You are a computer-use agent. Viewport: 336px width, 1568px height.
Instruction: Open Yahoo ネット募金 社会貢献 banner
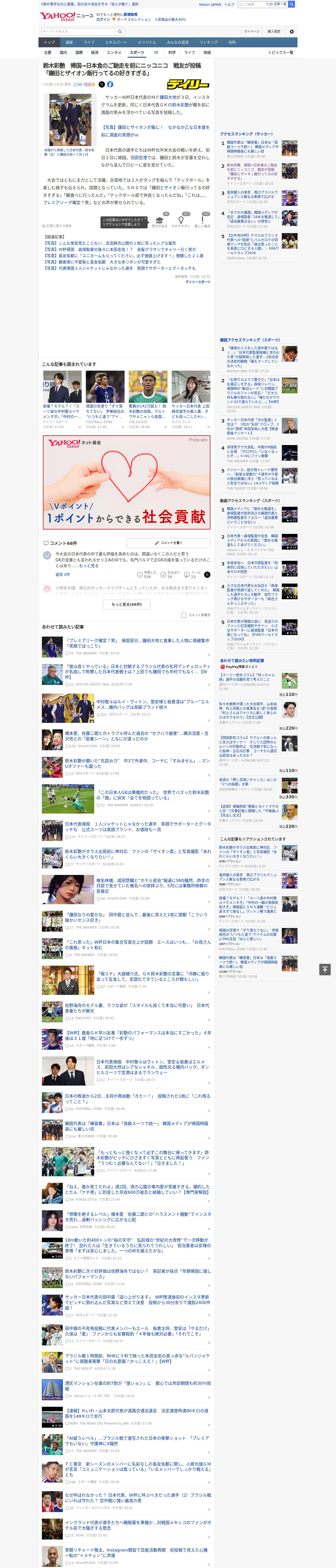click(127, 483)
